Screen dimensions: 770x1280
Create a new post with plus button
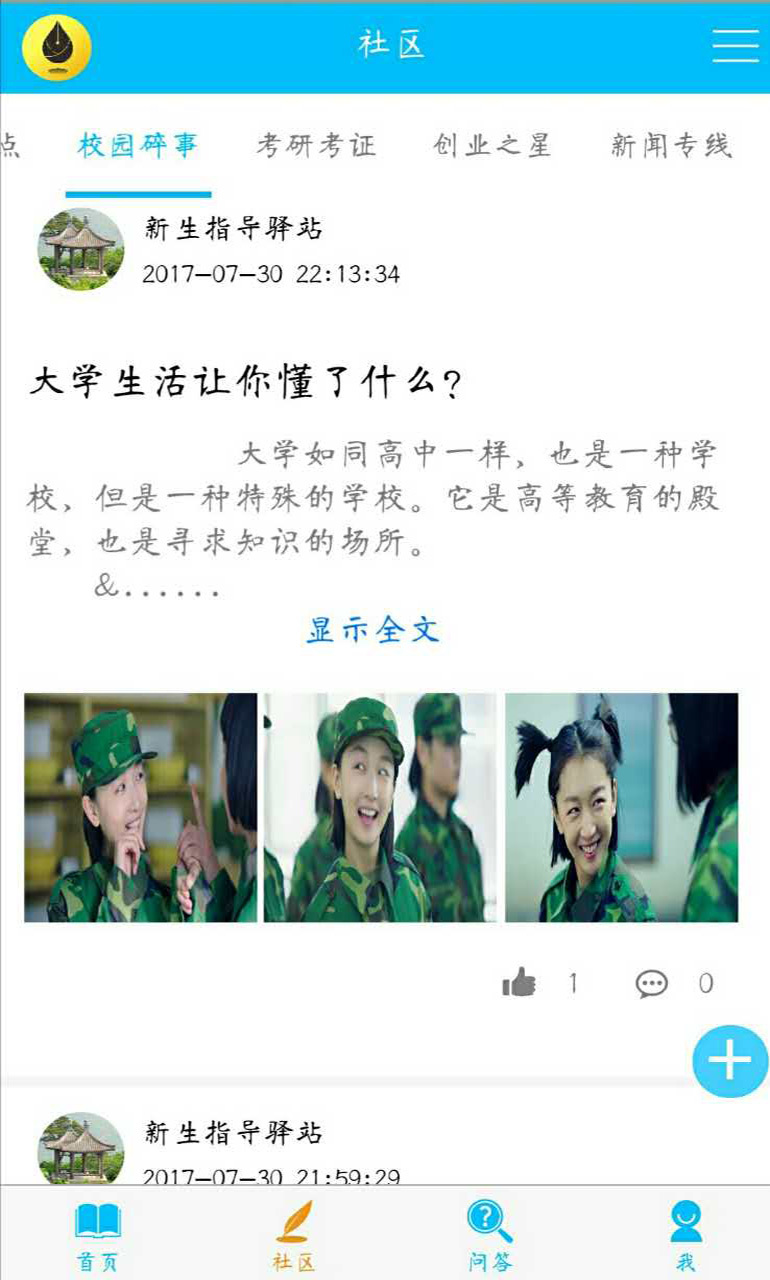tap(730, 1061)
